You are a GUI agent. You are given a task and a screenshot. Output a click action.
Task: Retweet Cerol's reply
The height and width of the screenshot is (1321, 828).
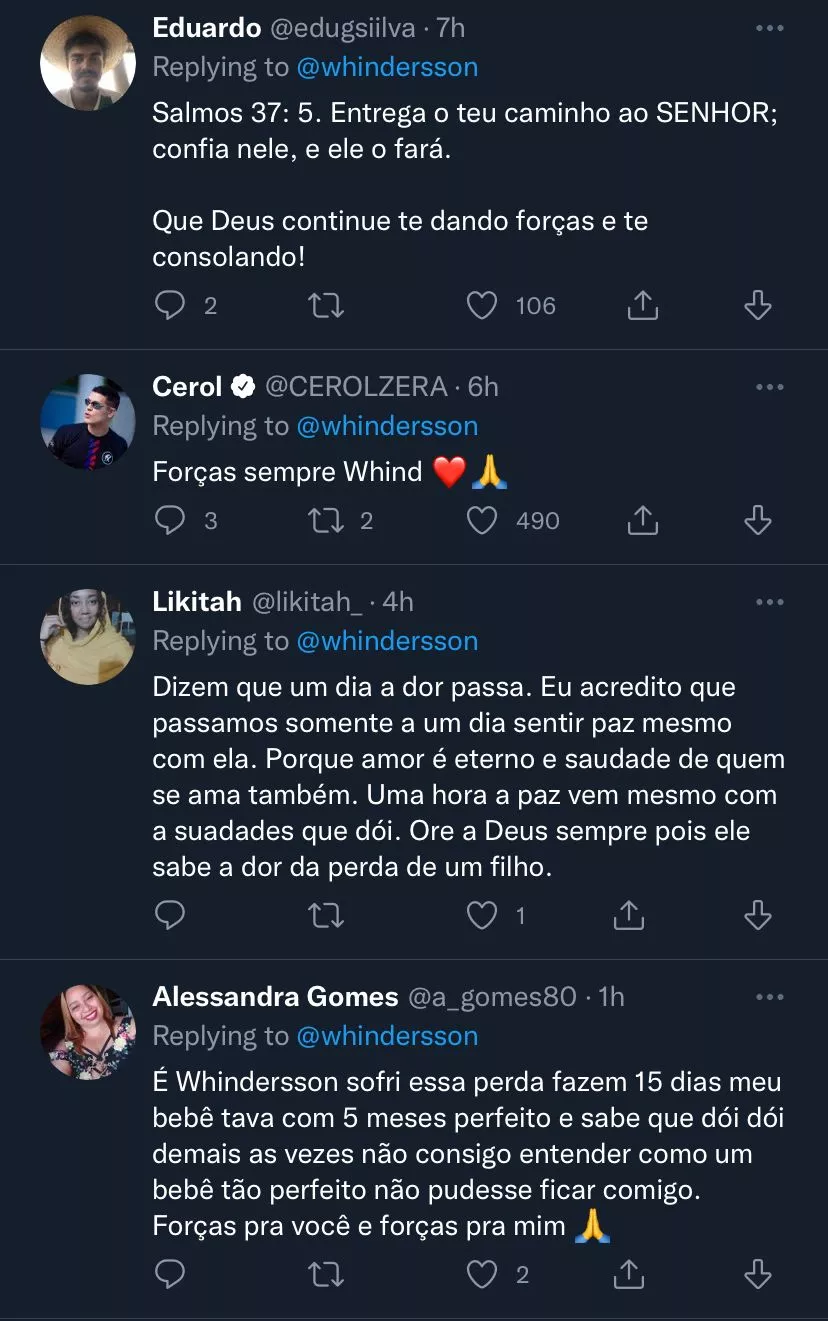tap(322, 521)
